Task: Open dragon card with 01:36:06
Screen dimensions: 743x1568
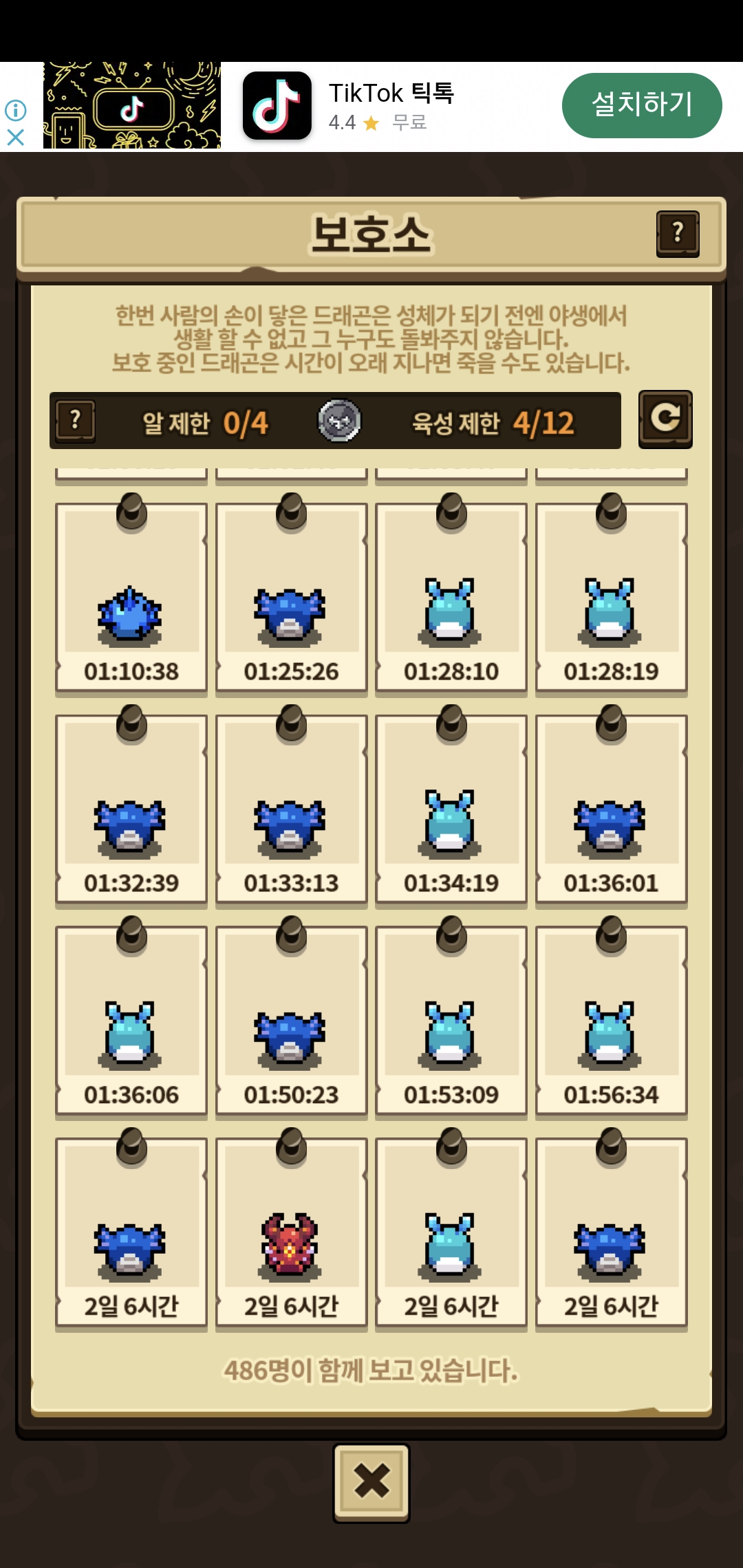Action: click(131, 1022)
